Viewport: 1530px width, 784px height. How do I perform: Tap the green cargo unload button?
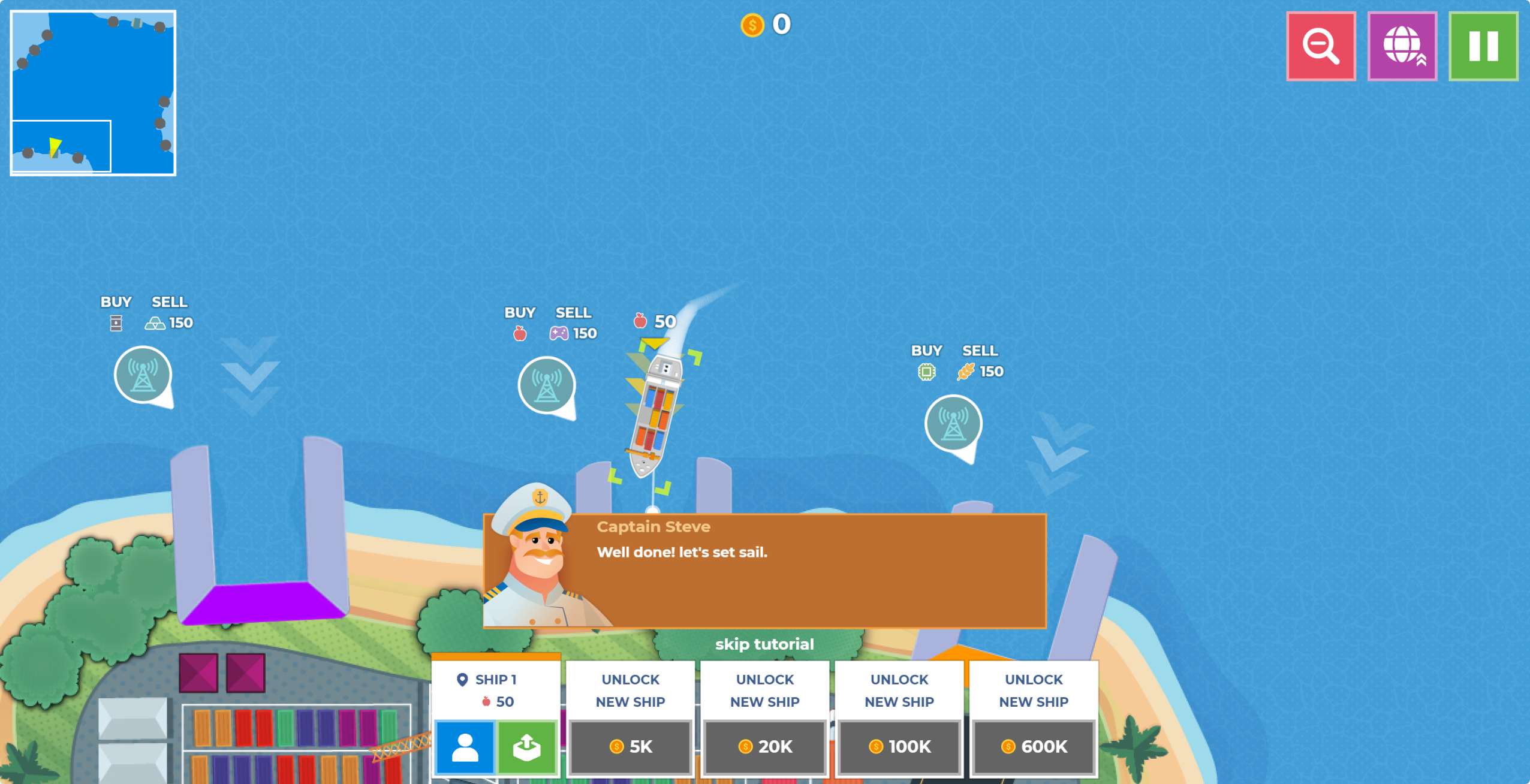pyautogui.click(x=527, y=747)
